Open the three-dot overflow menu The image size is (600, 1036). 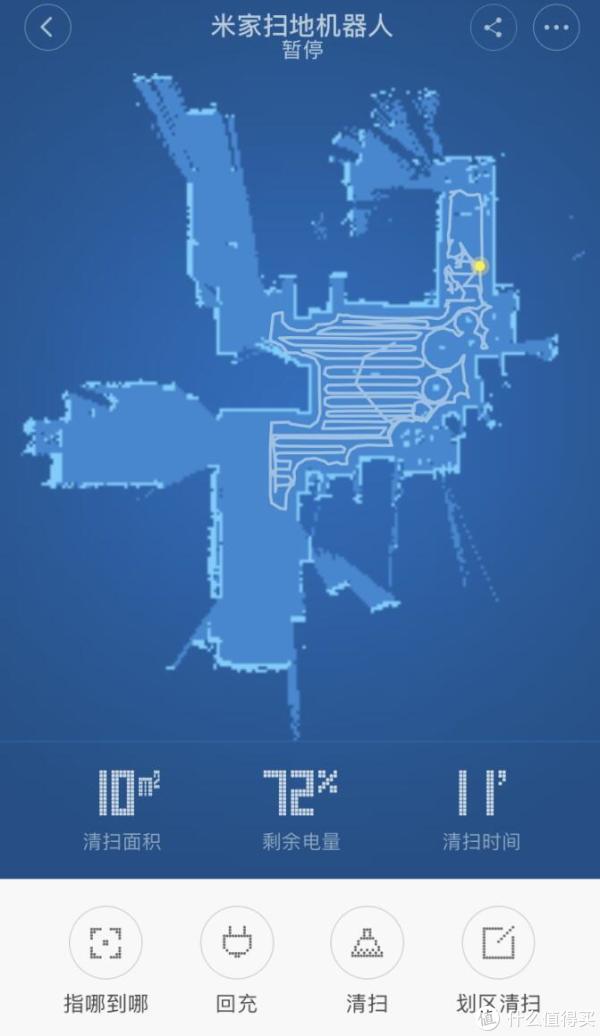pyautogui.click(x=556, y=28)
